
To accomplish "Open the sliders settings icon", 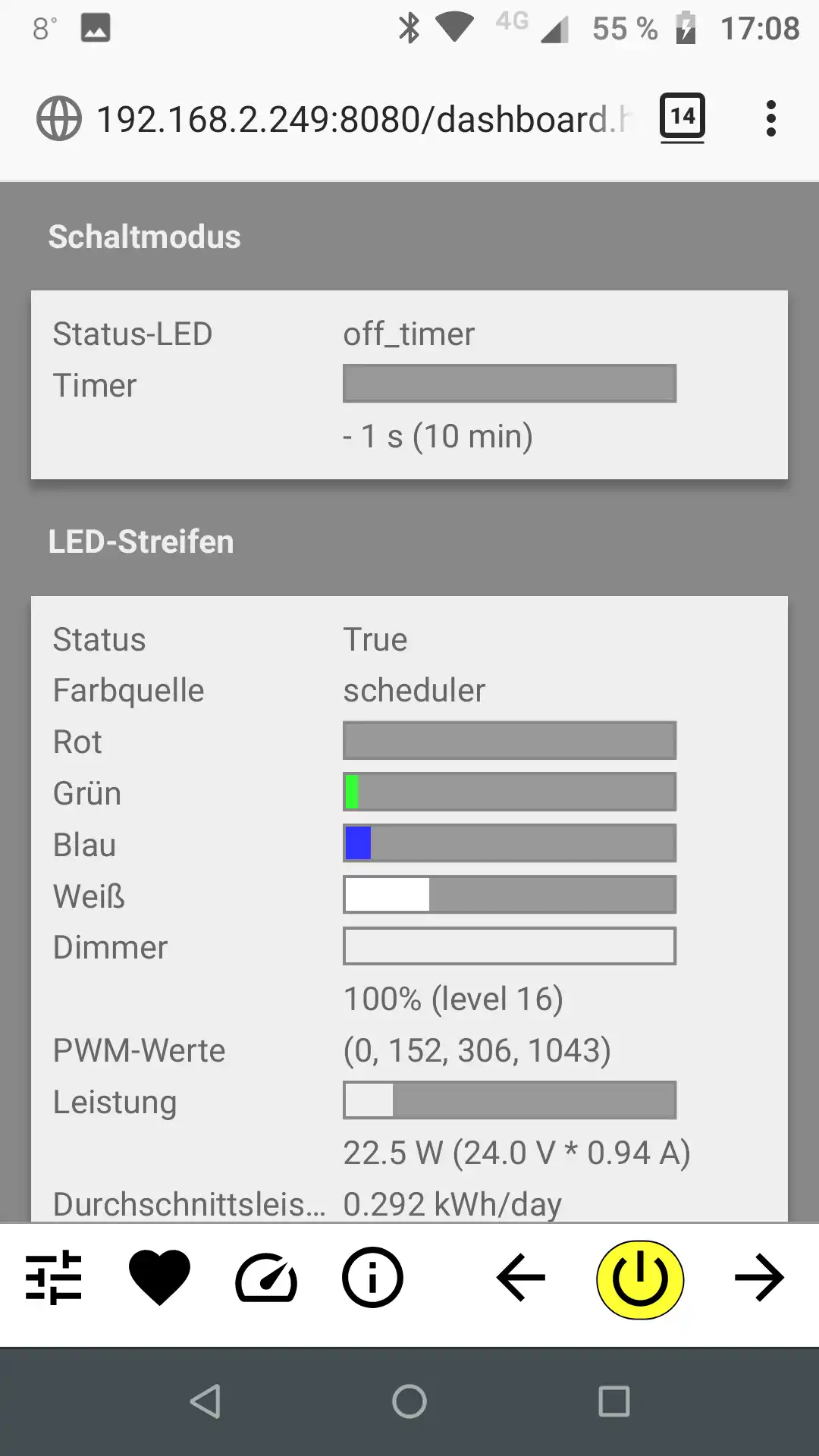I will [x=53, y=1278].
